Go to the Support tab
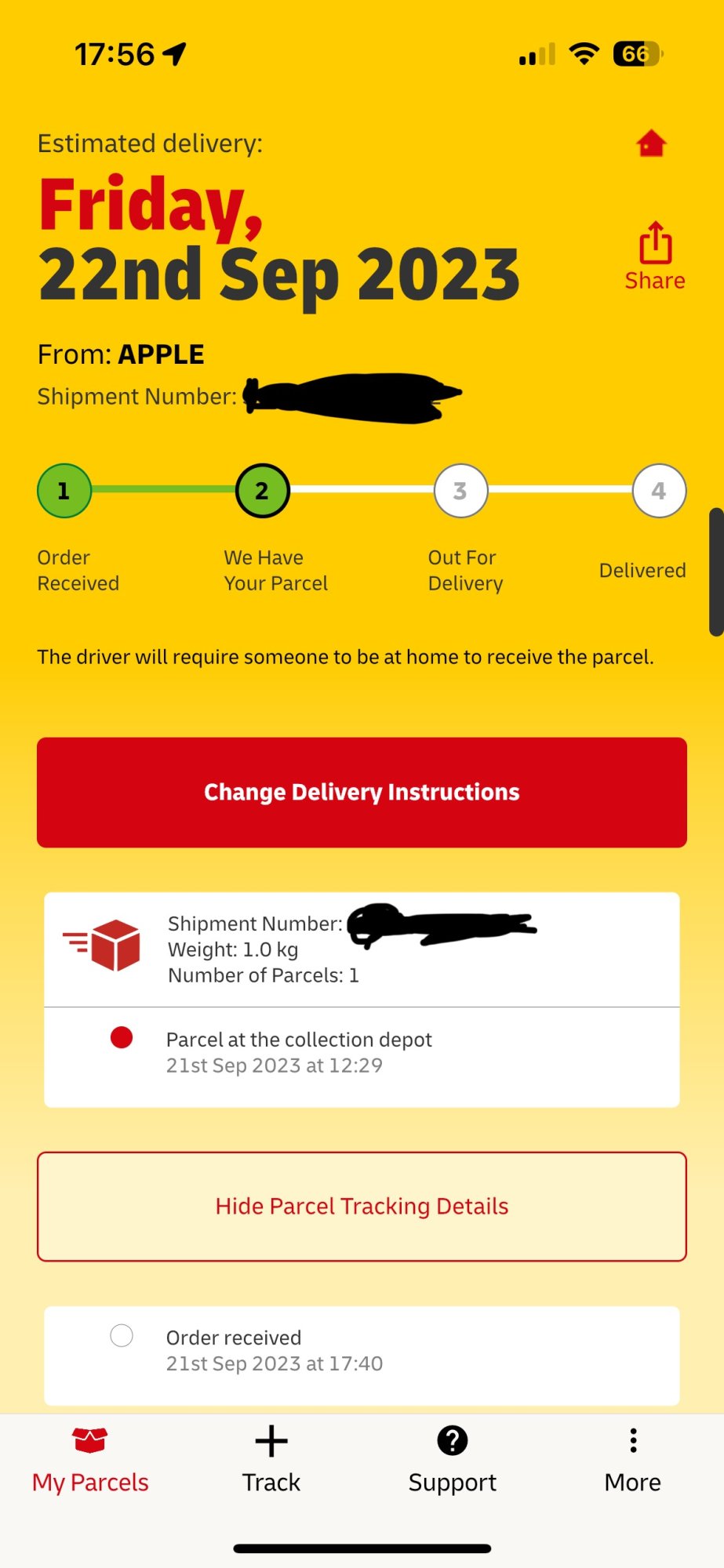Image resolution: width=724 pixels, height=1568 pixels. [453, 1461]
